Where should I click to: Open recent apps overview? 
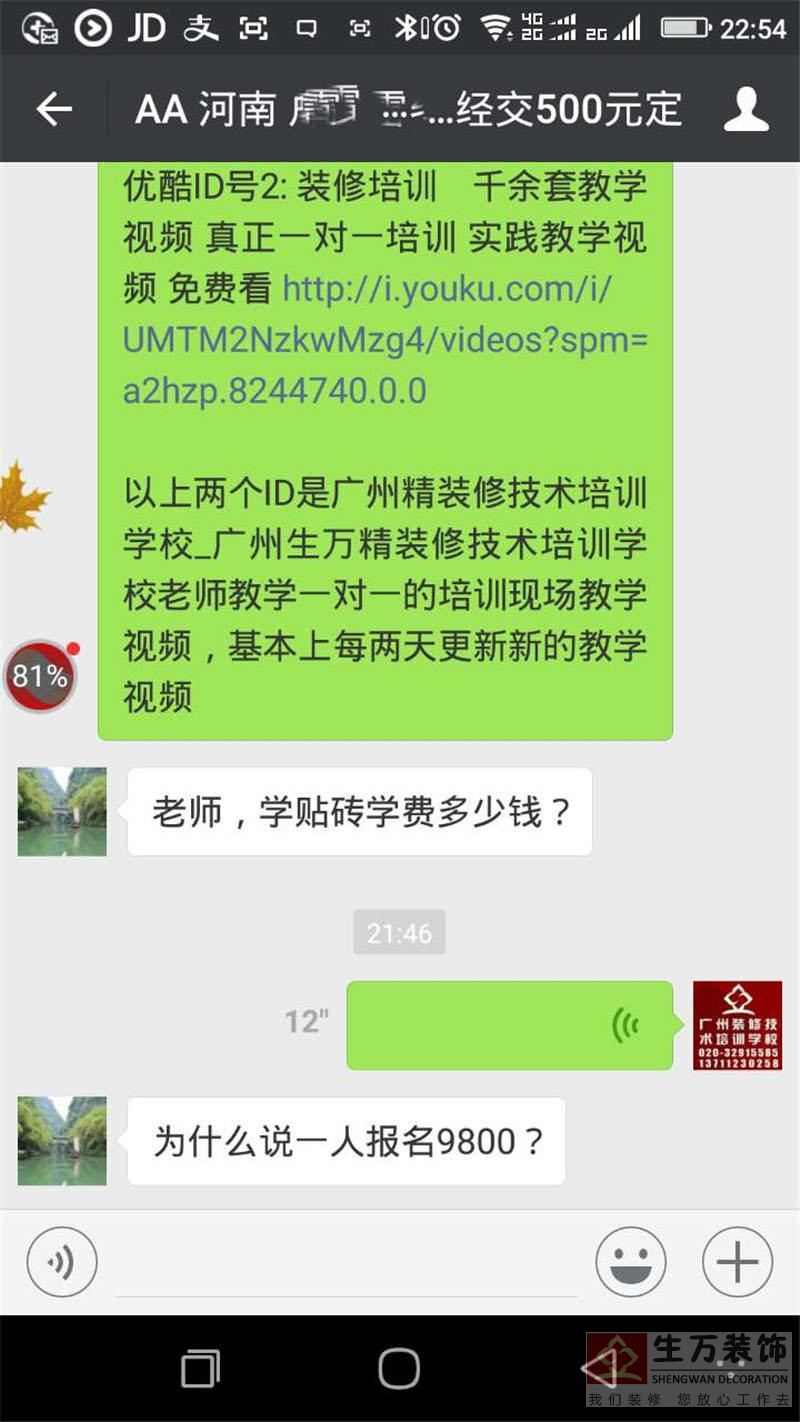click(201, 1368)
